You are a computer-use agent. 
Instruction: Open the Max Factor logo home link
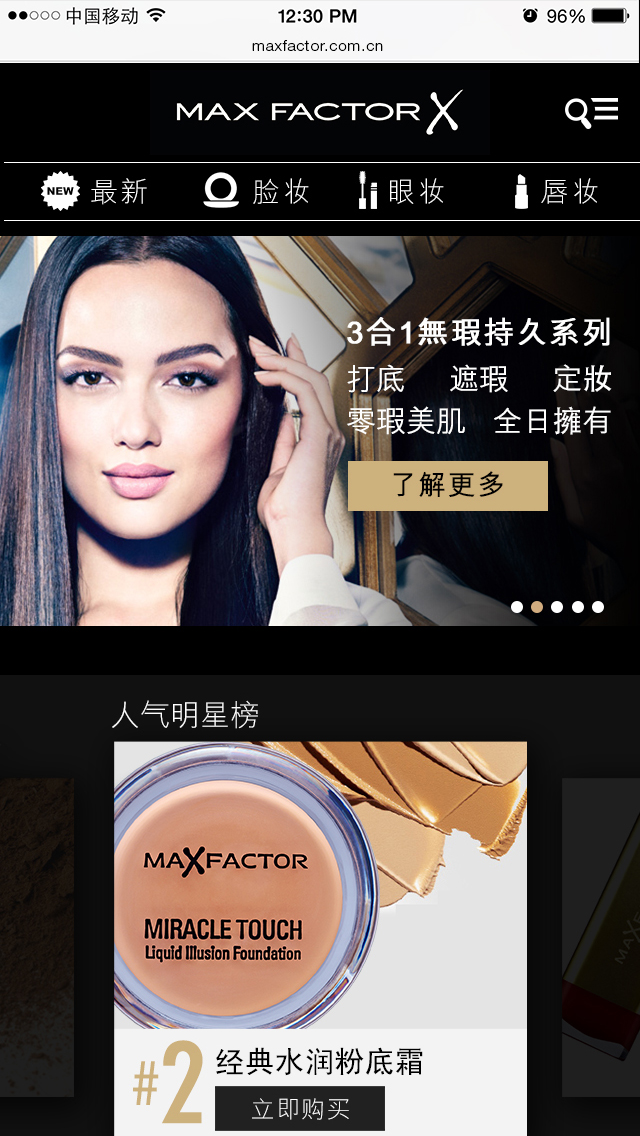click(319, 112)
